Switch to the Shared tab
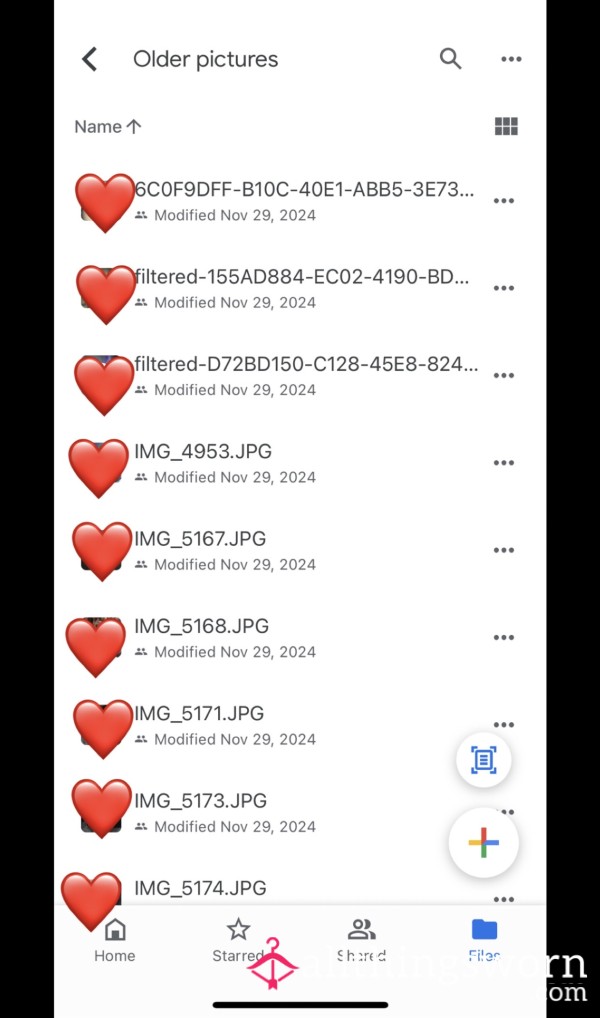The height and width of the screenshot is (1018, 600). point(361,940)
